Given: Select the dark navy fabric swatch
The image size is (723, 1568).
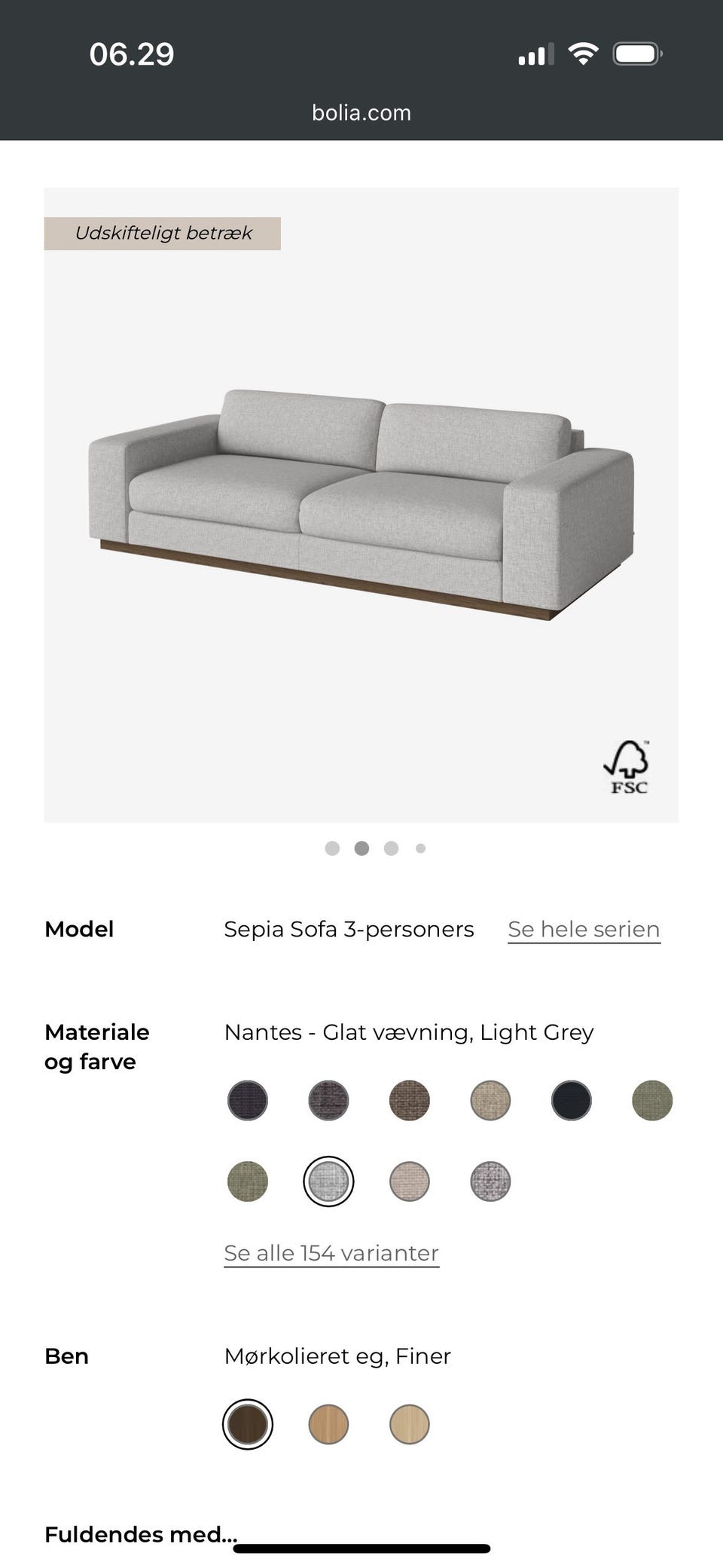Looking at the screenshot, I should click(x=572, y=1100).
